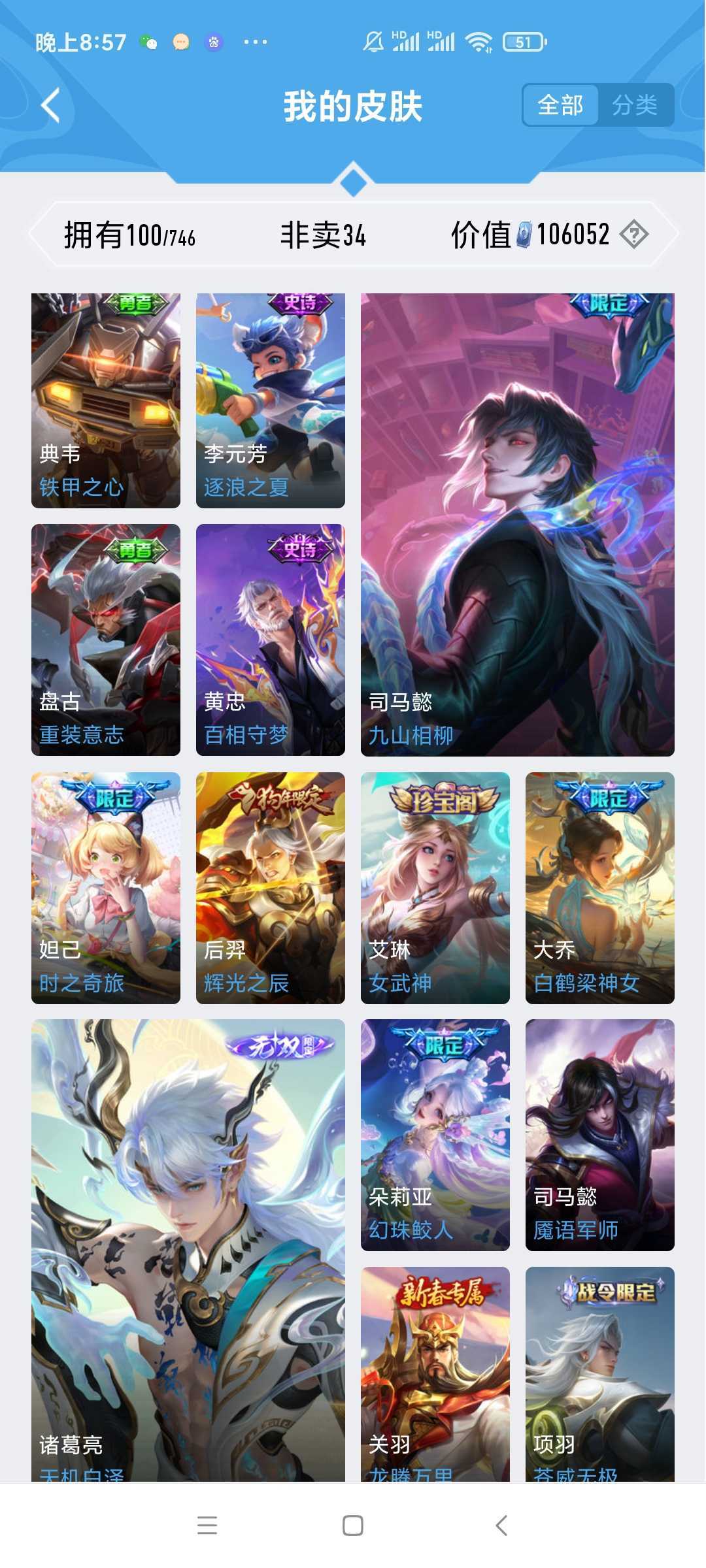Open 妲己 时之奇旅 skin card
706x1568 pixels.
tap(106, 888)
